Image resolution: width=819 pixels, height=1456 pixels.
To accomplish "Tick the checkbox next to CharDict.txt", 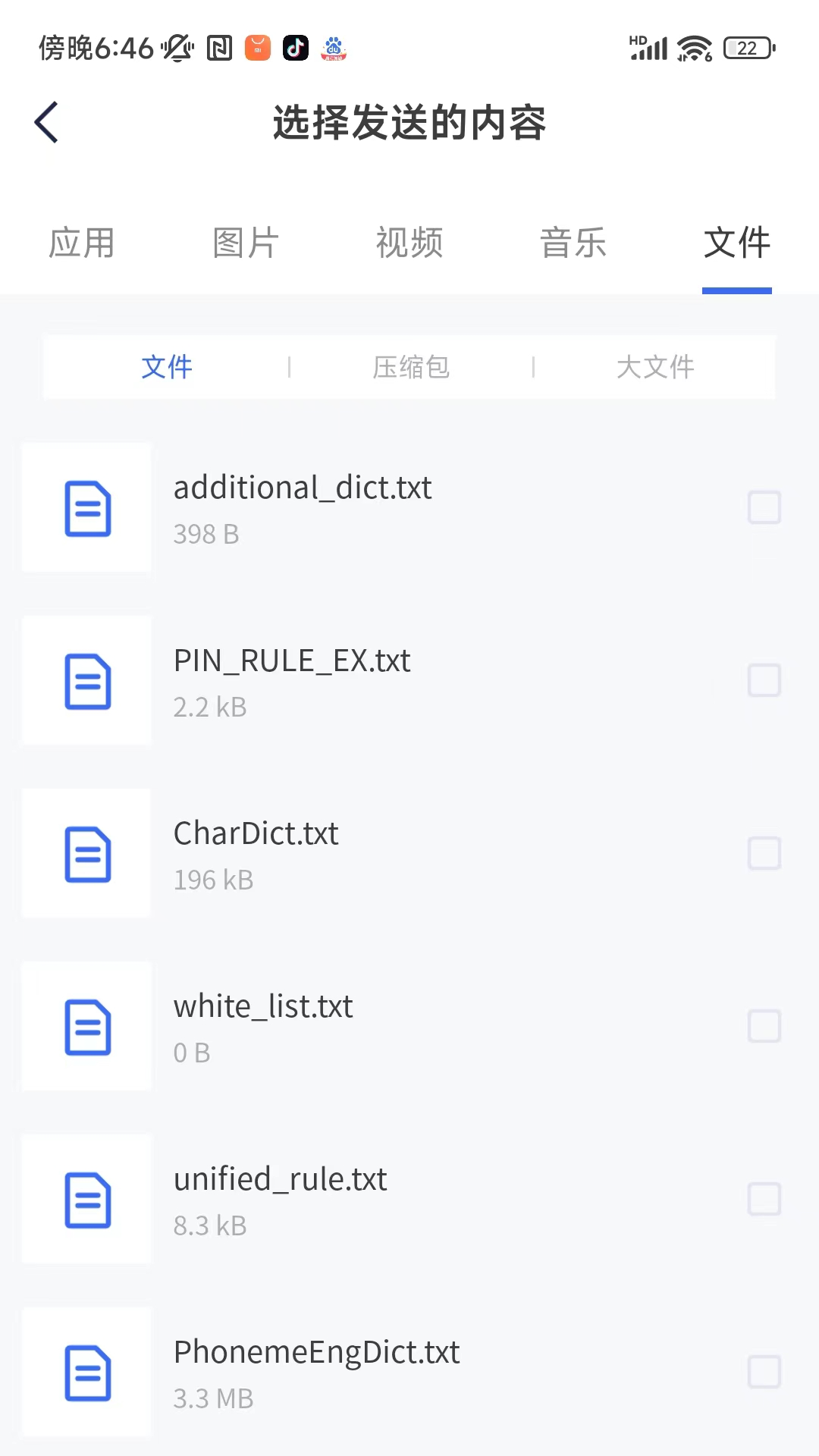I will tap(764, 852).
